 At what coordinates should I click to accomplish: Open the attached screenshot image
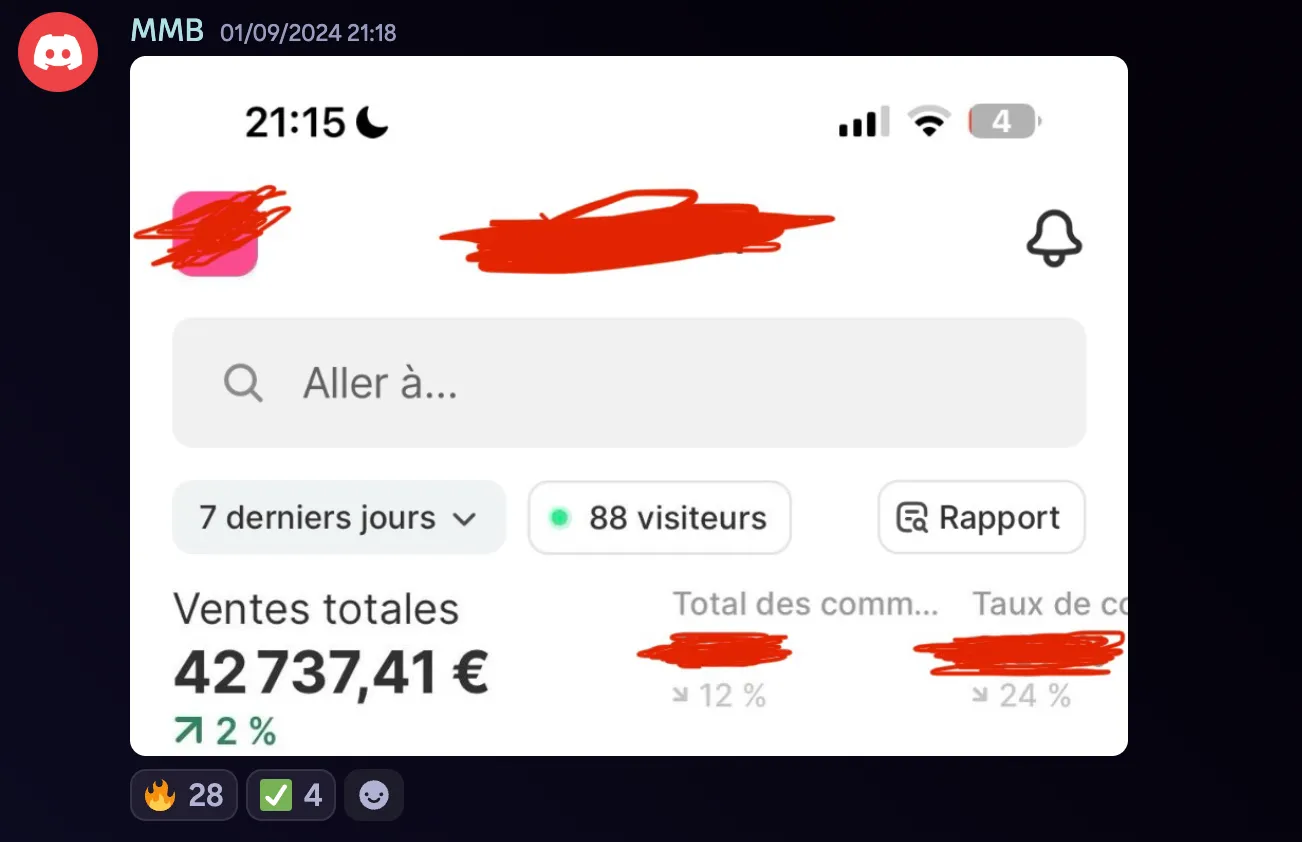tap(628, 405)
